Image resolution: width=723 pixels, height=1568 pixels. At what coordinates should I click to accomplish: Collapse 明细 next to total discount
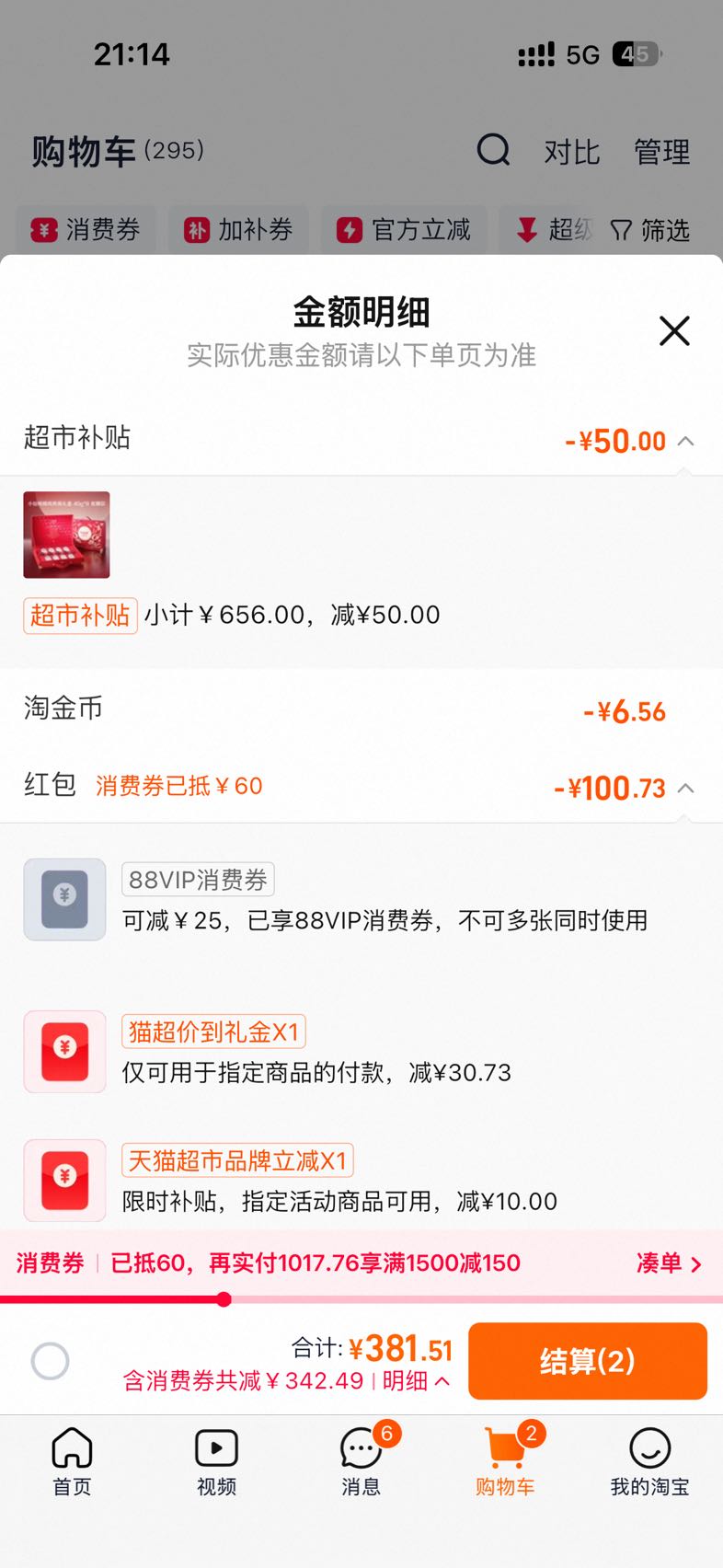pyautogui.click(x=416, y=1381)
